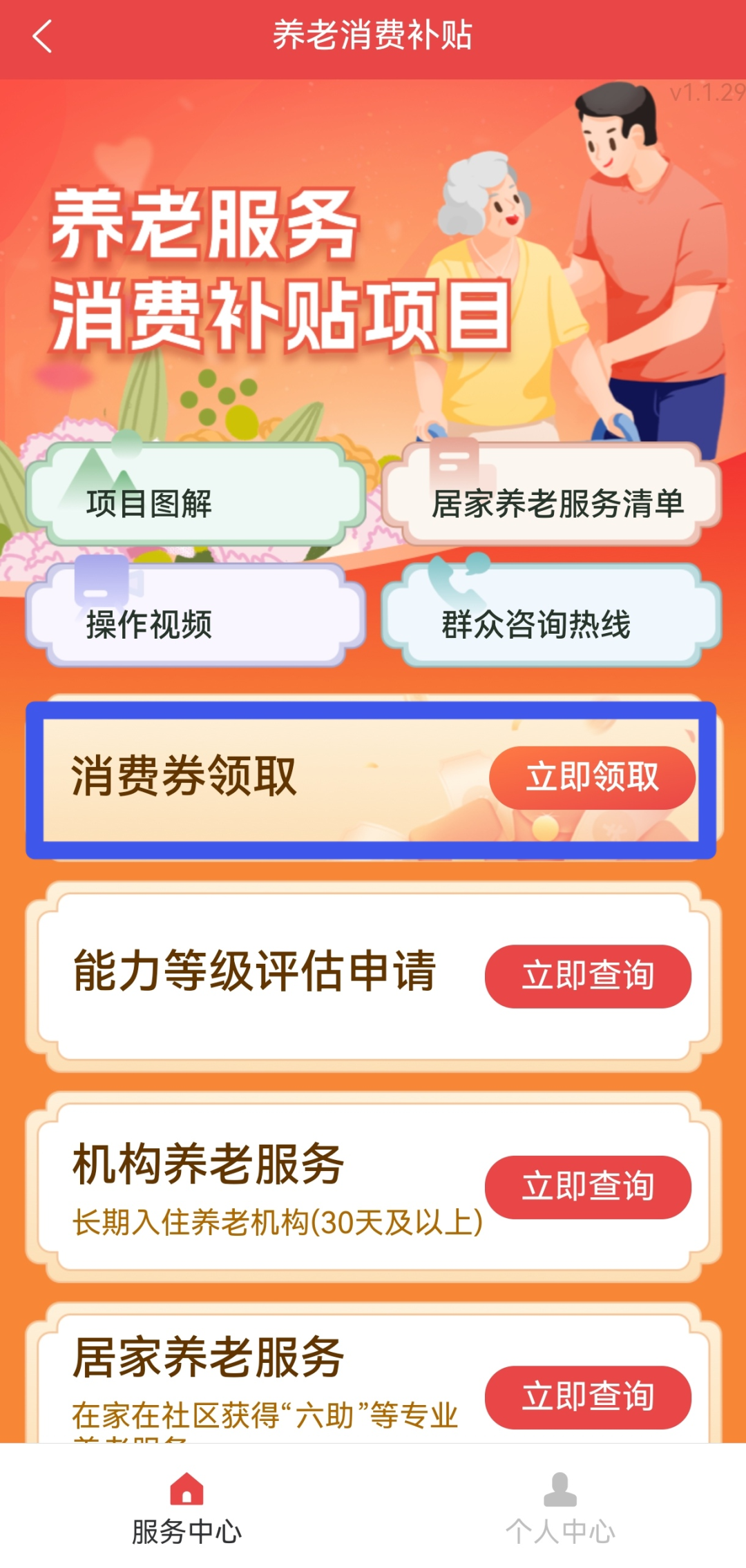The height and width of the screenshot is (1568, 746).
Task: Switch to 个人中心 tab
Action: tap(559, 1508)
